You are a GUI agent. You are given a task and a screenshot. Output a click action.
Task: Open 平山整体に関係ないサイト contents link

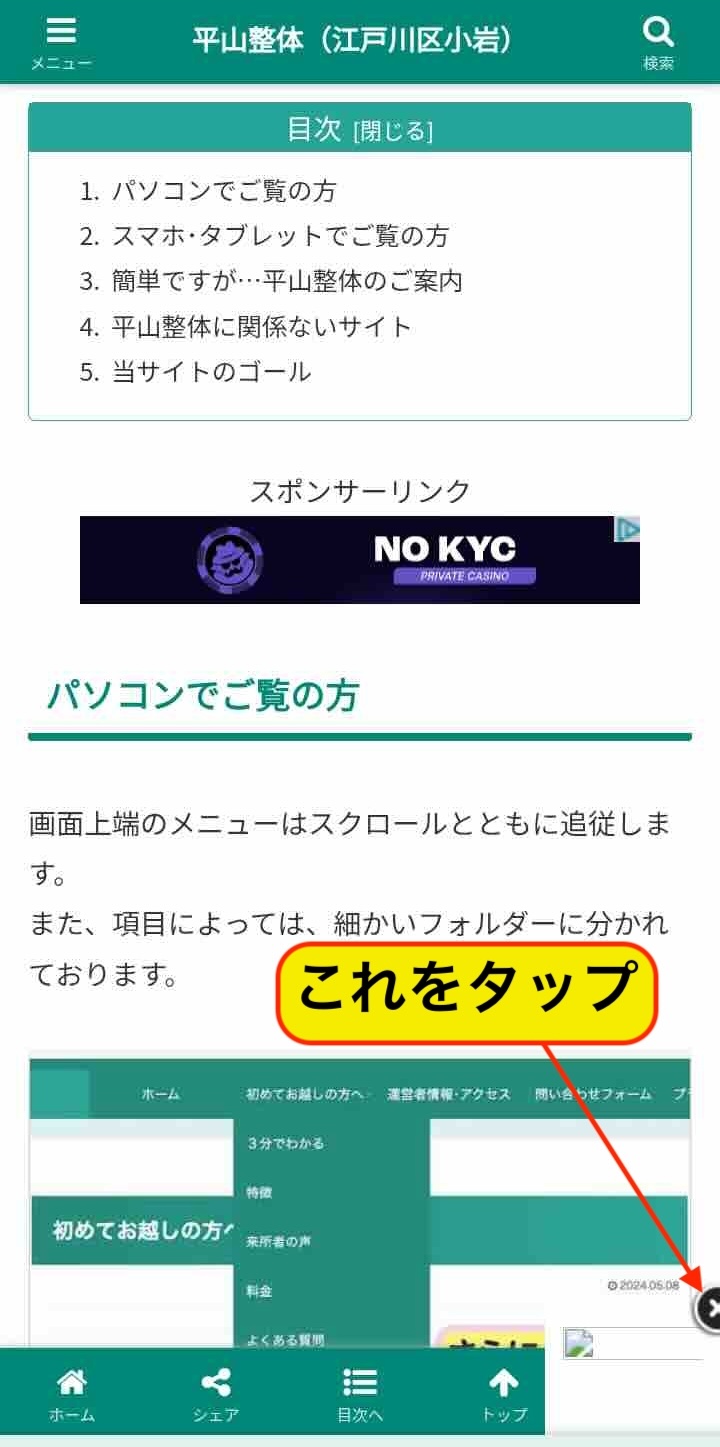261,326
